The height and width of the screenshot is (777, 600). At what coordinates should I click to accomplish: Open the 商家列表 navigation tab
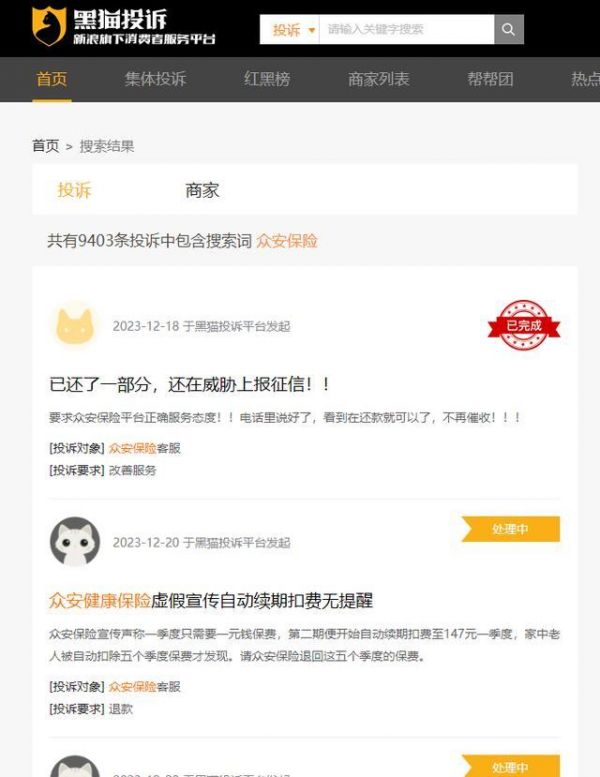(378, 79)
